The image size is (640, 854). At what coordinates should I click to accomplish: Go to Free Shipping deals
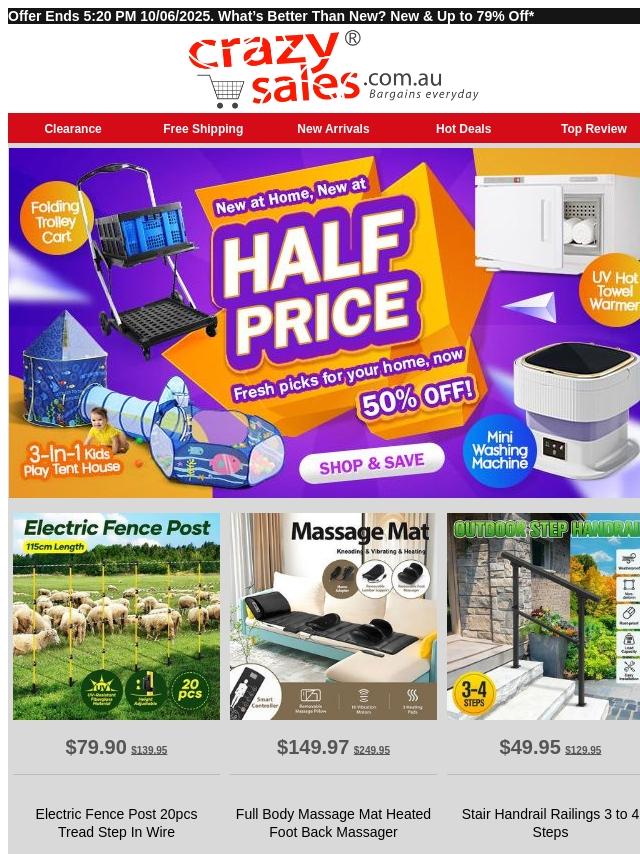pyautogui.click(x=203, y=129)
